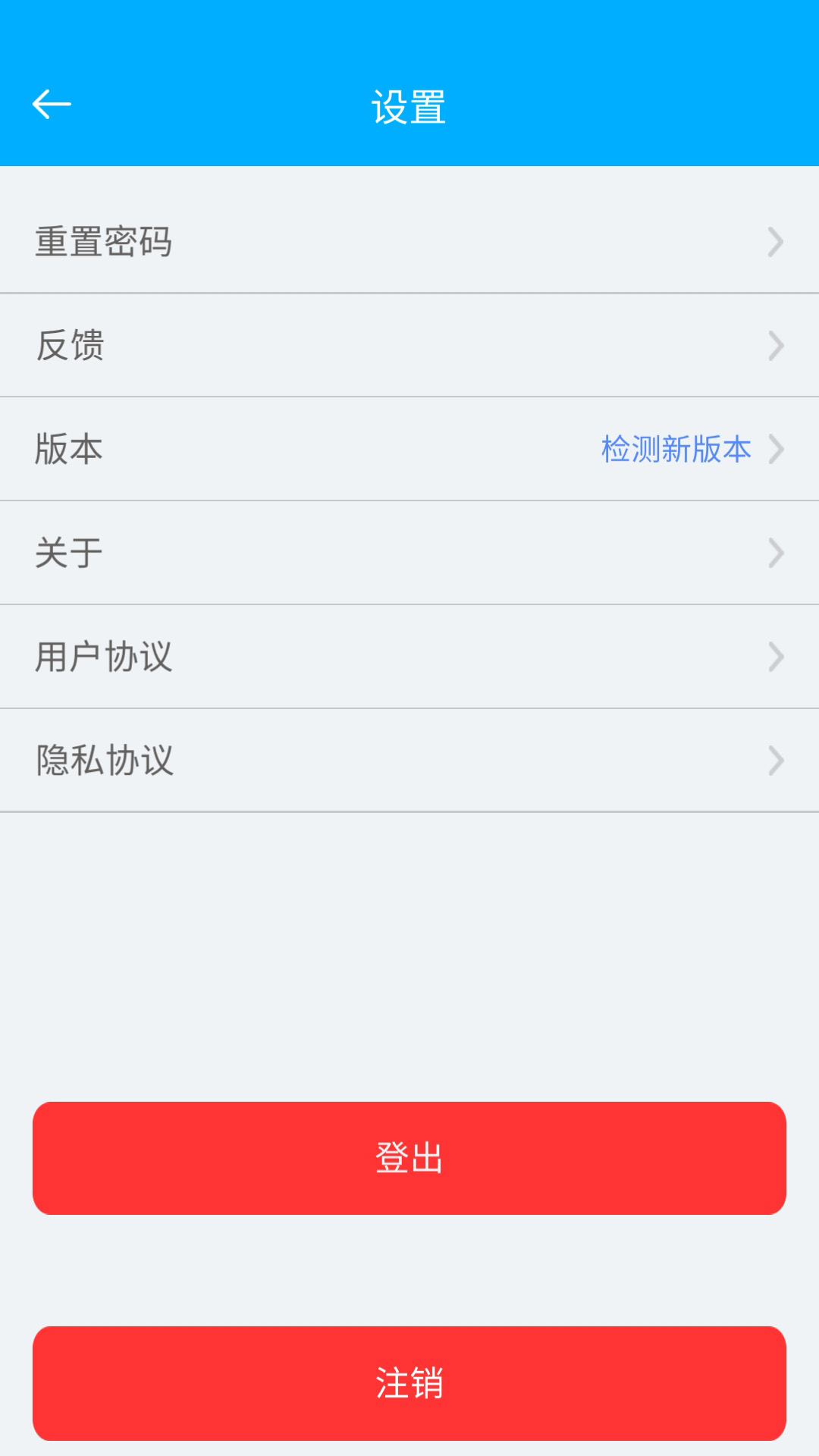Expand the 隐私协议 row chevron

(x=775, y=761)
